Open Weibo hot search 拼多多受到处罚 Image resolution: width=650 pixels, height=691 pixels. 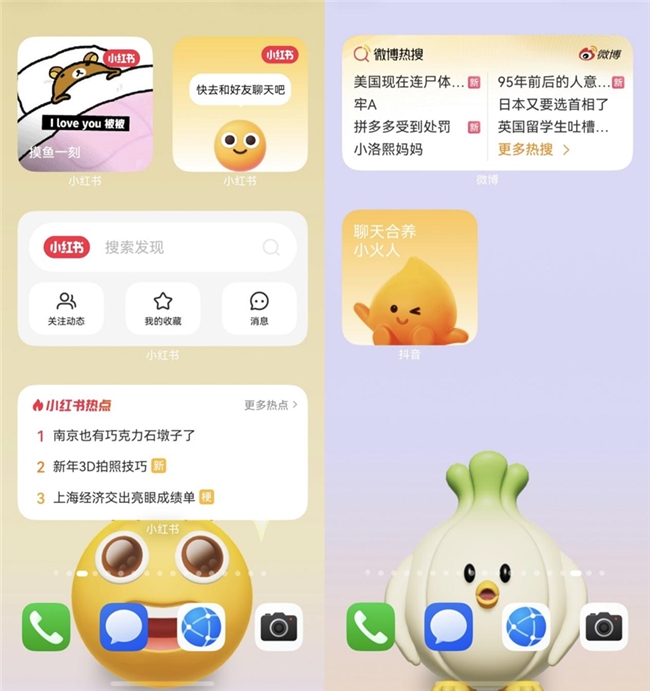click(x=402, y=127)
